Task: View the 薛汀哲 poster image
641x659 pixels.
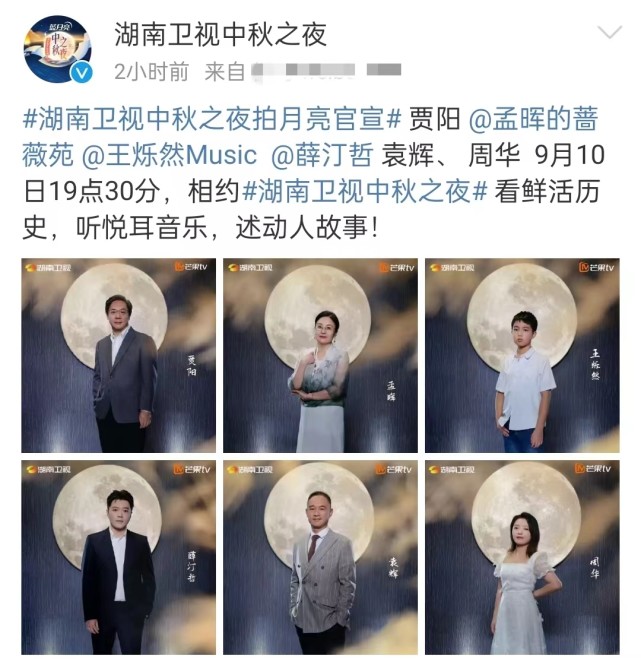Action: click(x=118, y=557)
